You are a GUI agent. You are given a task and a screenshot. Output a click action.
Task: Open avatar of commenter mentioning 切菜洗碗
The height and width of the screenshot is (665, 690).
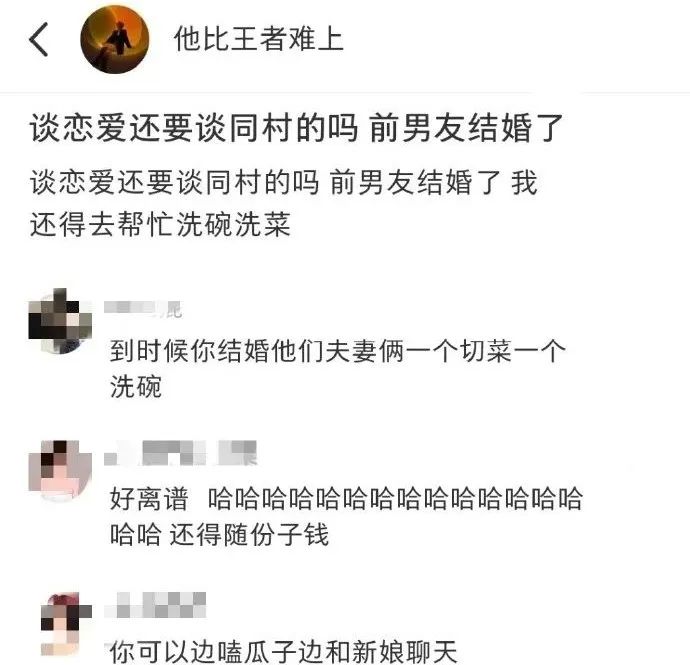coord(60,321)
